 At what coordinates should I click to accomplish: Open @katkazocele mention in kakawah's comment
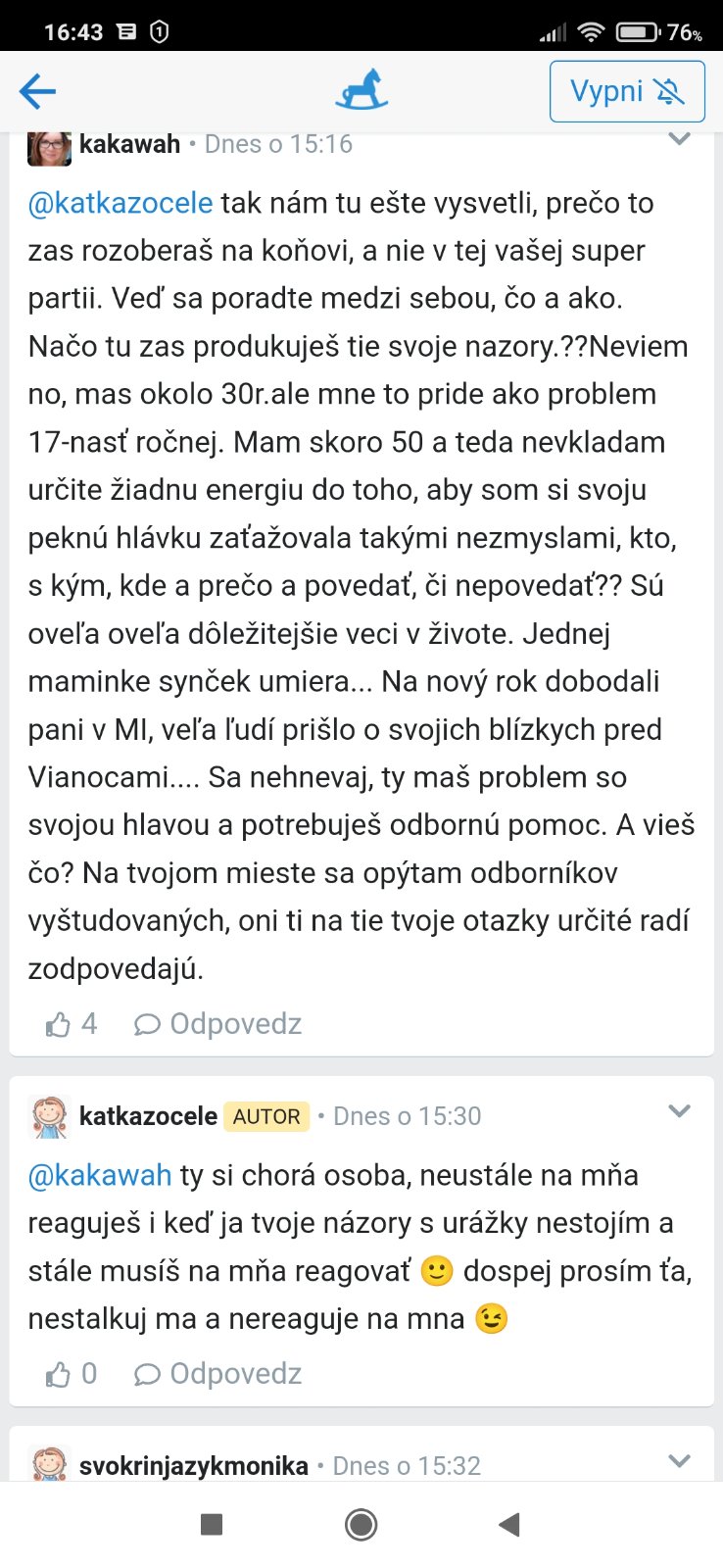(120, 203)
